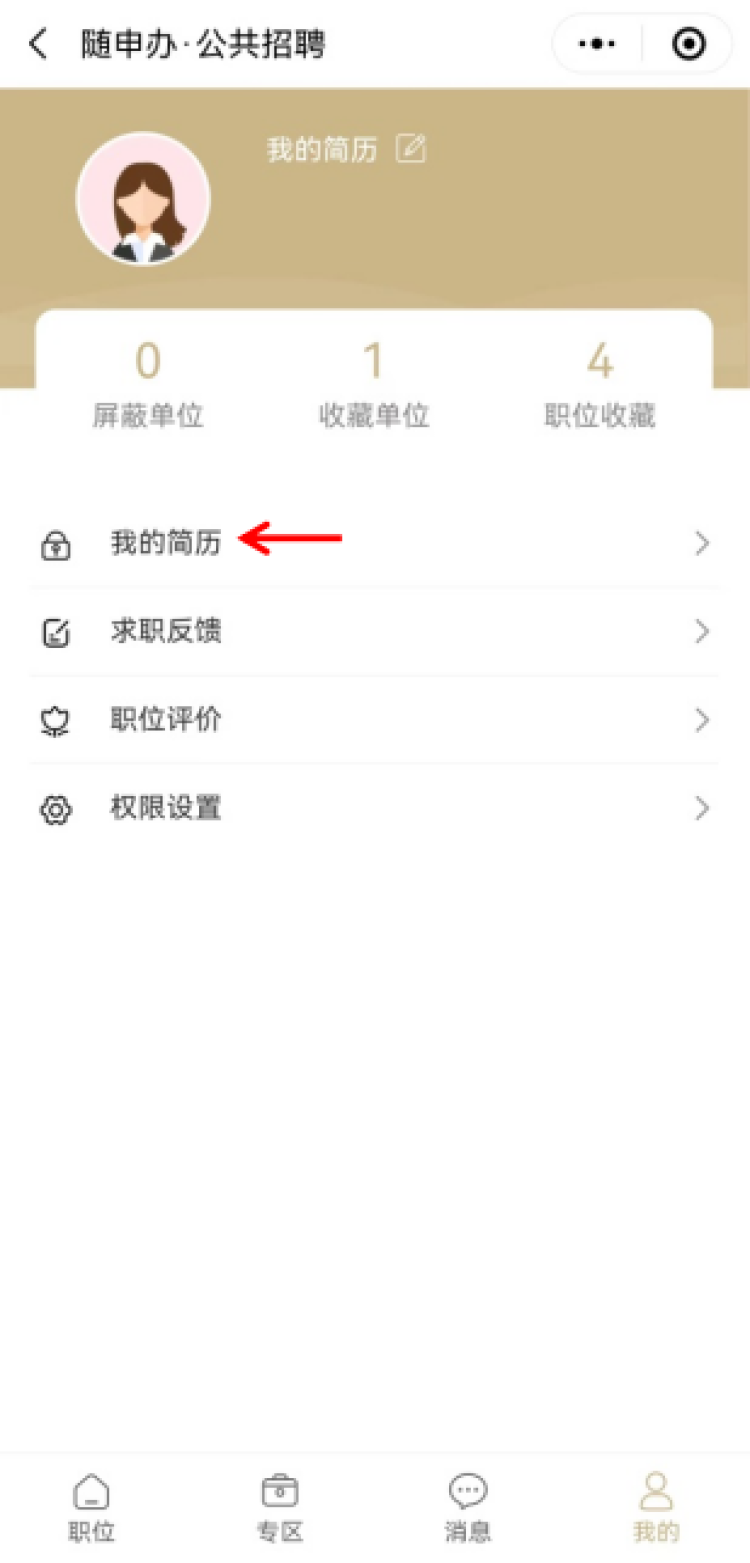This screenshot has height=1563, width=750.
Task: Tap the profile avatar picture
Action: pyautogui.click(x=143, y=199)
